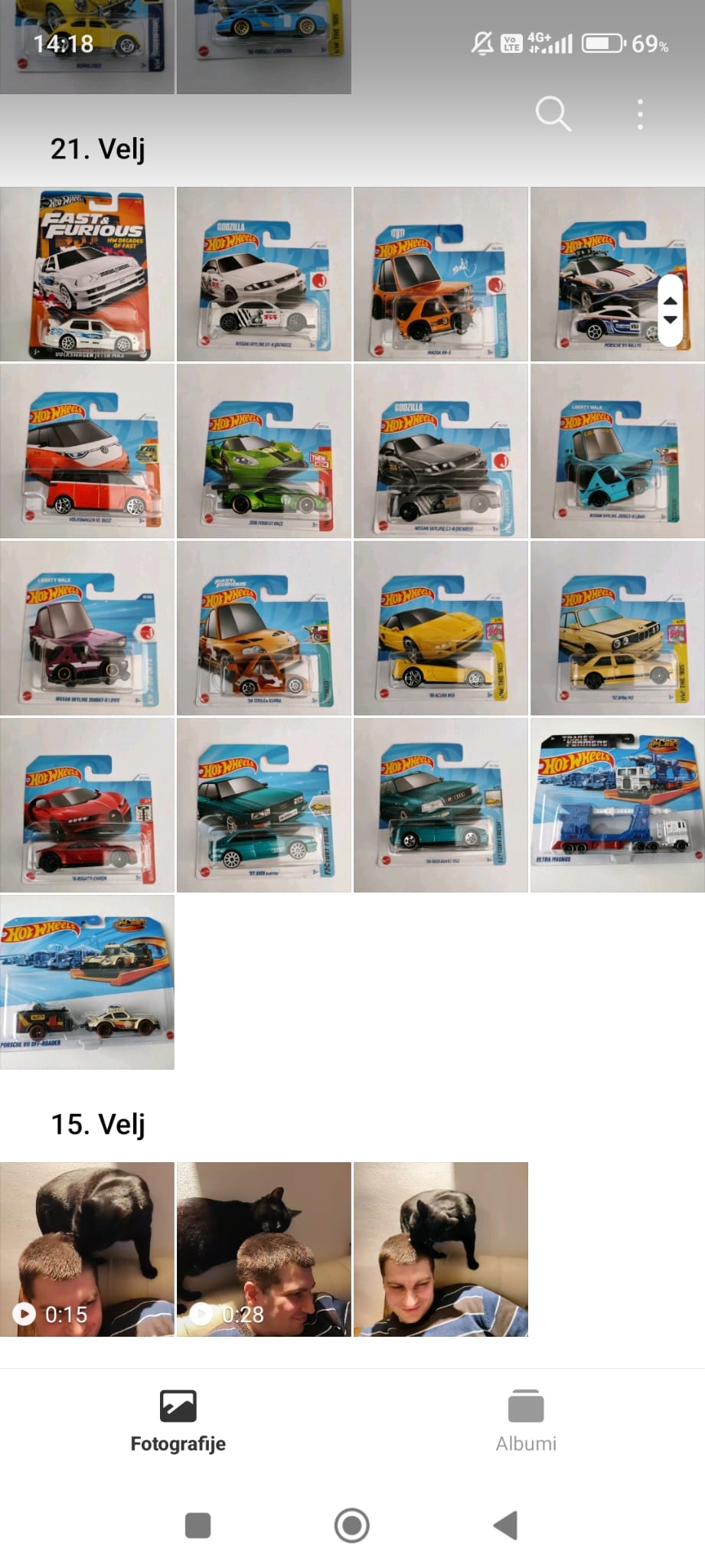Grab the fast-scroll handle
705x1568 pixels.
click(x=670, y=310)
